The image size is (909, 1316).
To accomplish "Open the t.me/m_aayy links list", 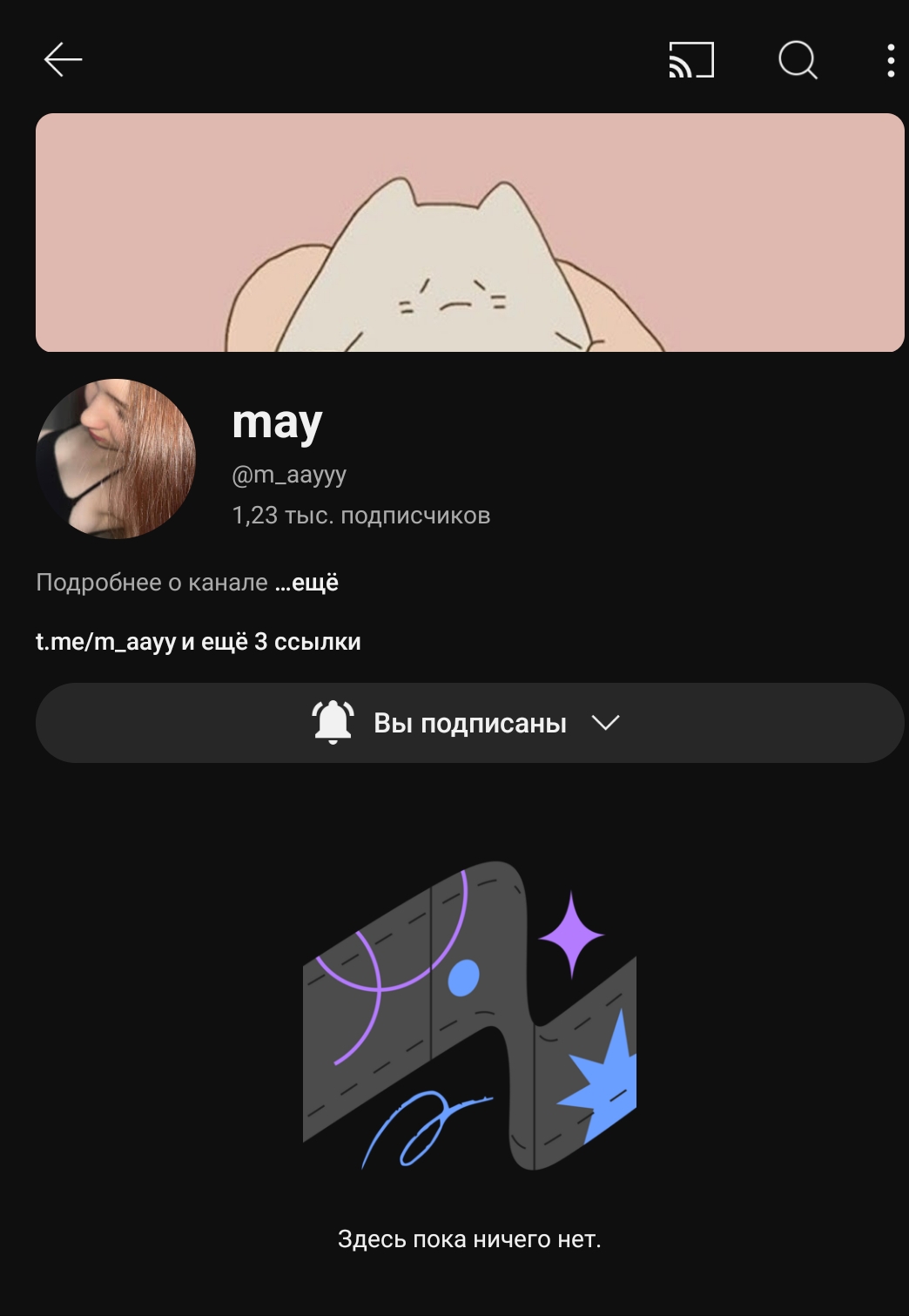I will 199,642.
